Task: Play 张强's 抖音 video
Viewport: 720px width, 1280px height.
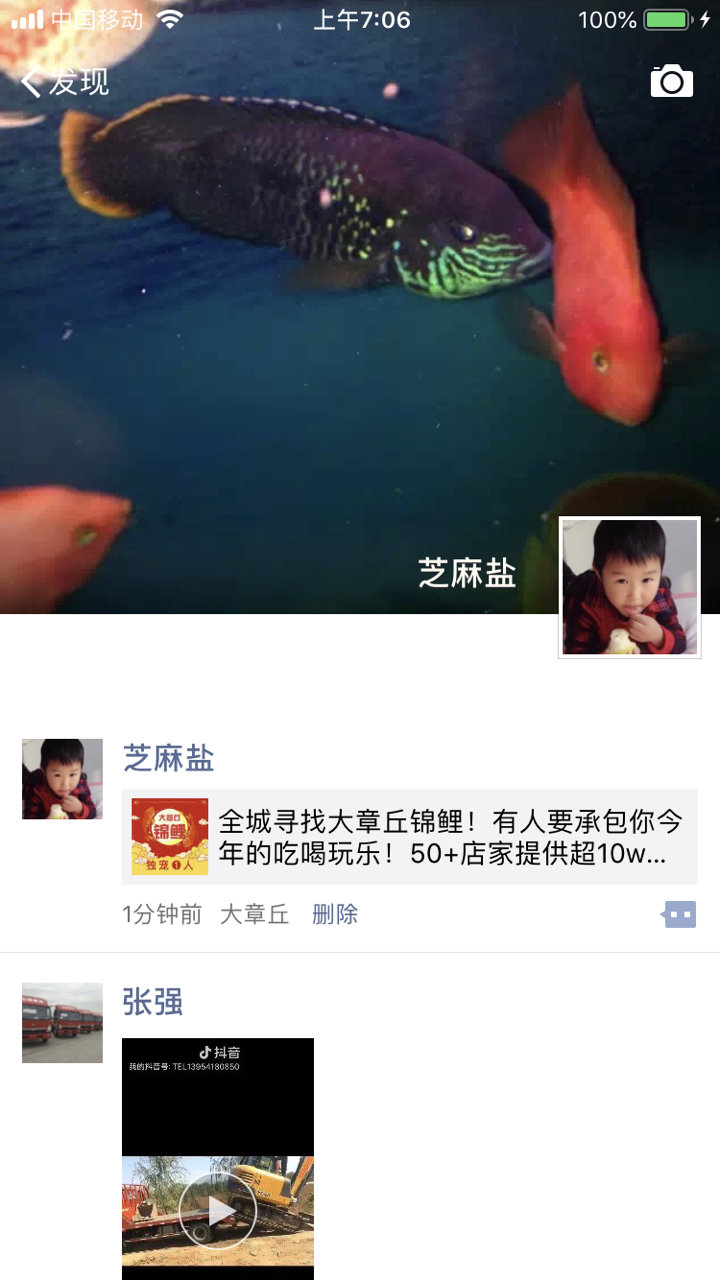Action: 218,1210
